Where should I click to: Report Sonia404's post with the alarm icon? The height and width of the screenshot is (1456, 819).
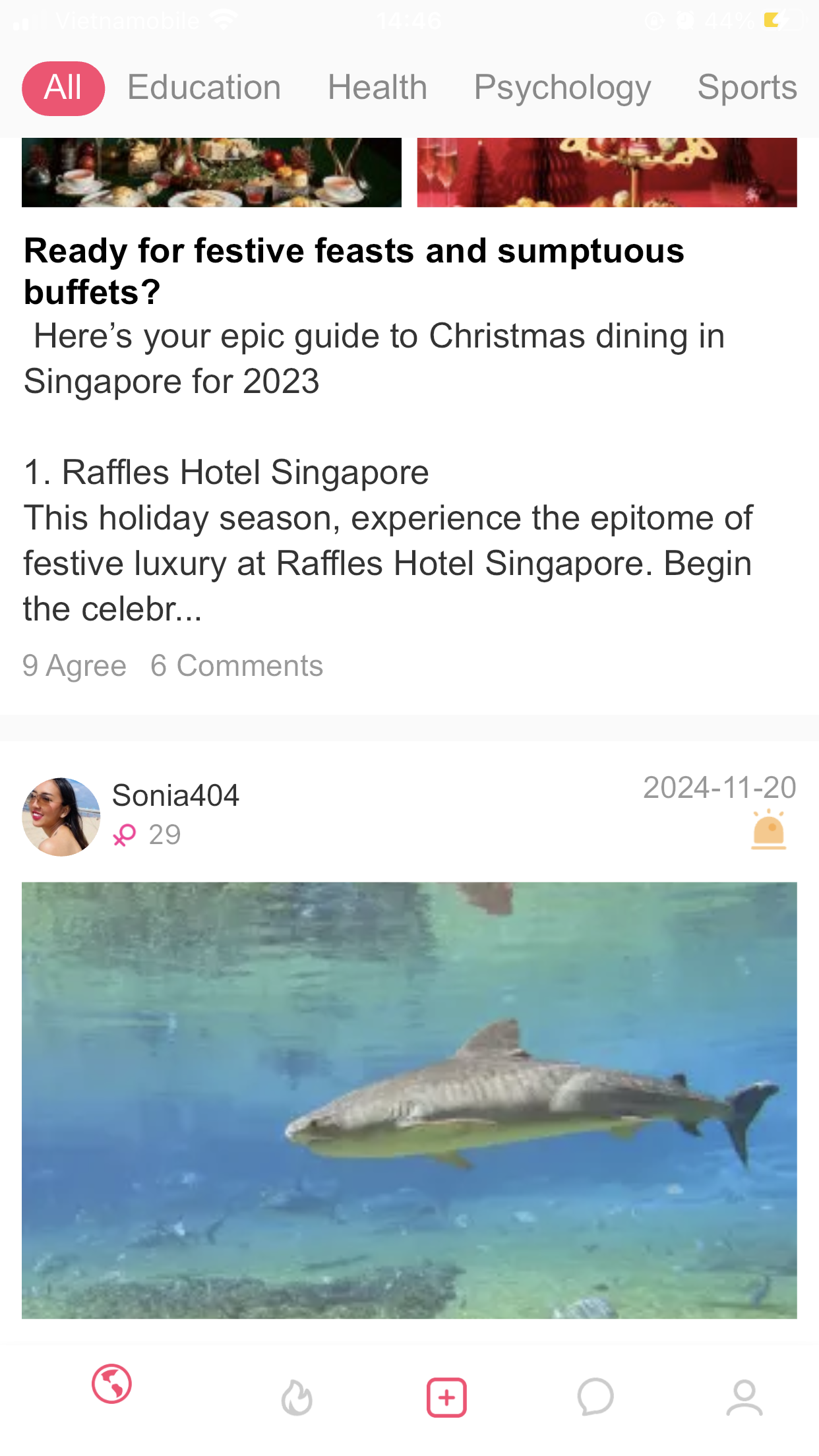[x=768, y=830]
